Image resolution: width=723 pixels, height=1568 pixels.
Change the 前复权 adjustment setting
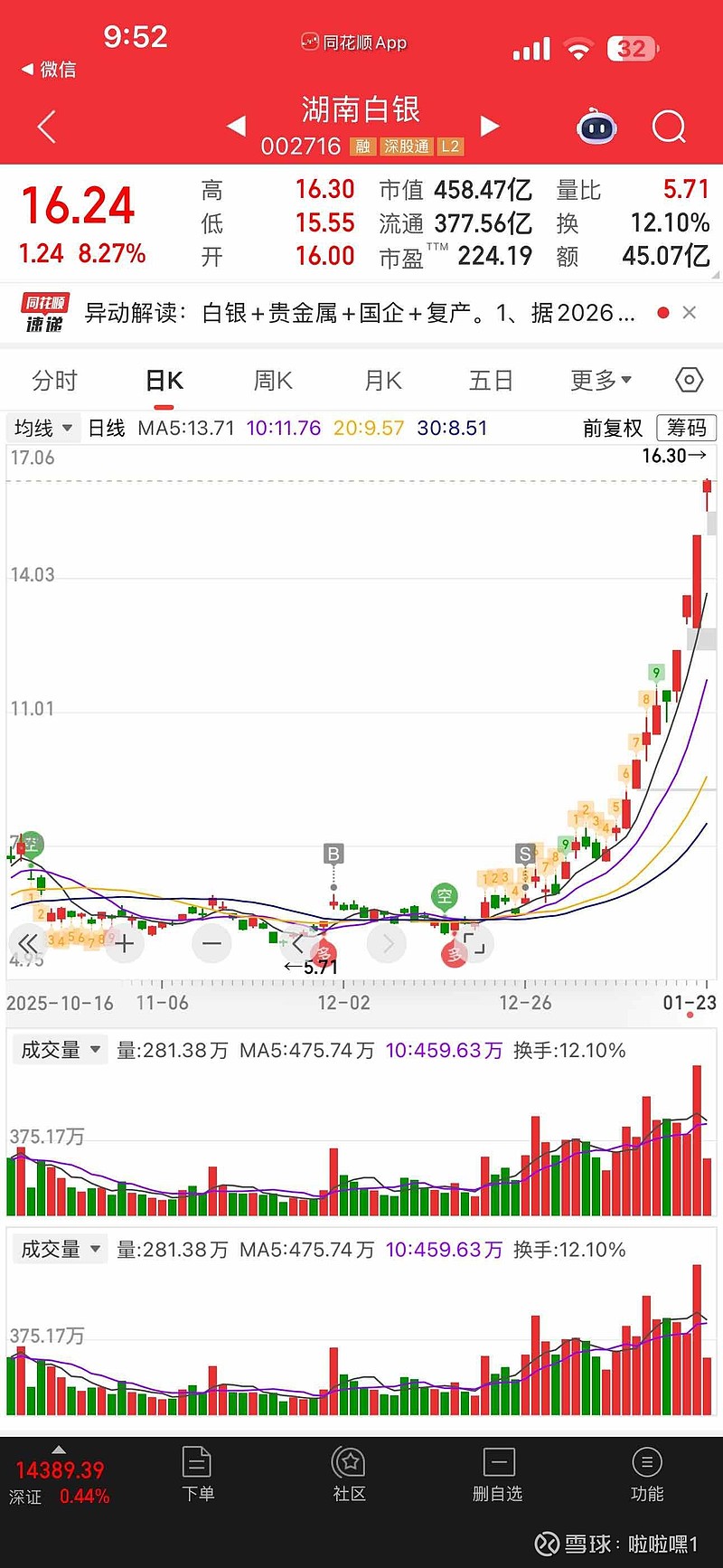click(612, 428)
